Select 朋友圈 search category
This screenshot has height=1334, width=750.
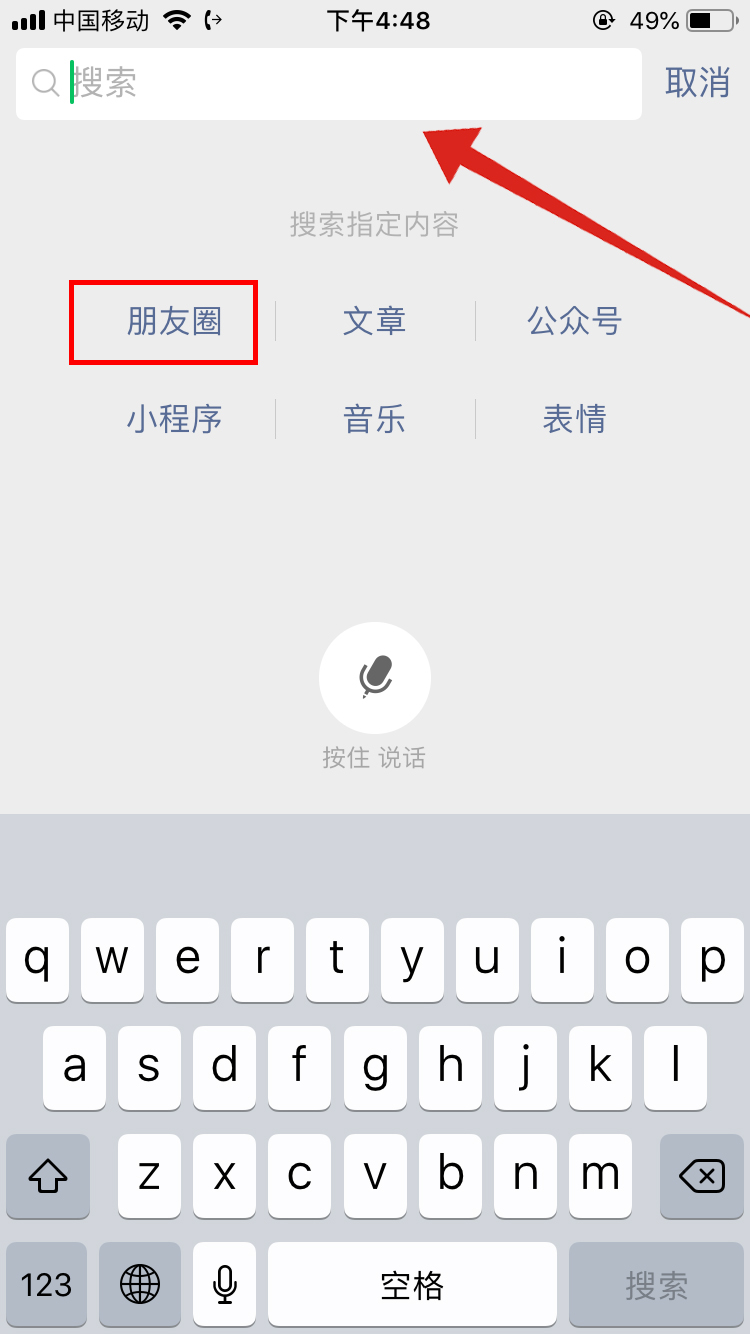[173, 322]
